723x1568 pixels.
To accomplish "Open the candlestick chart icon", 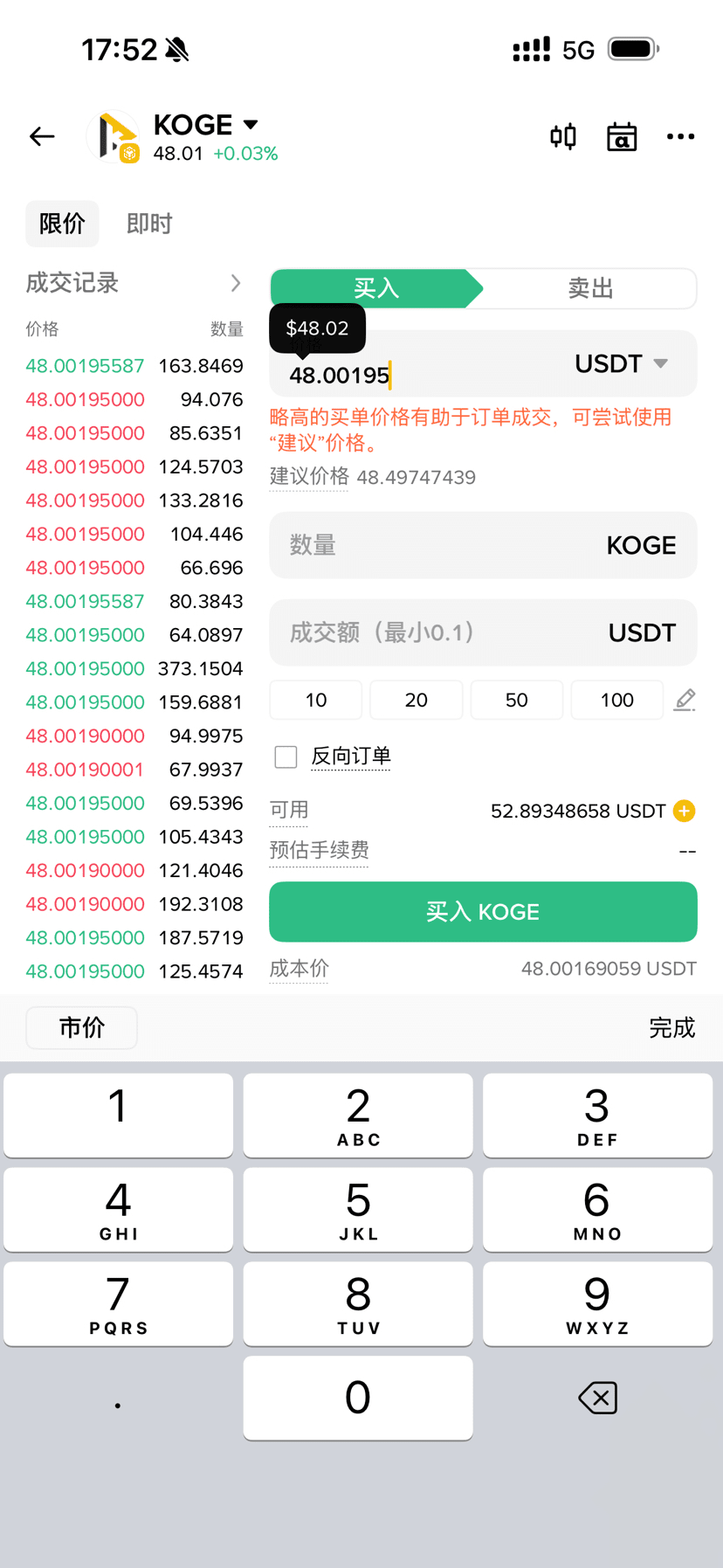I will [563, 136].
